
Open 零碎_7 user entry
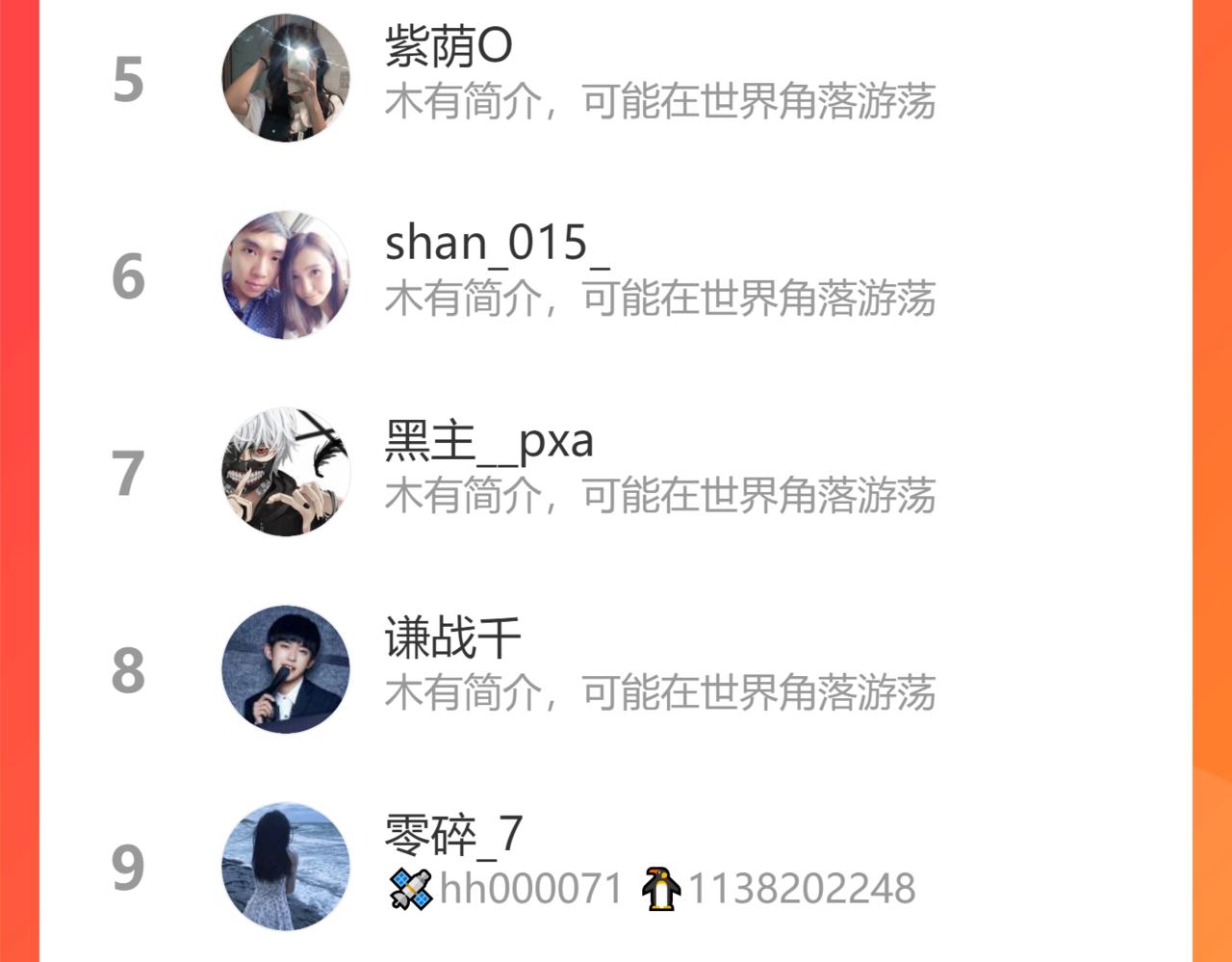(x=616, y=866)
